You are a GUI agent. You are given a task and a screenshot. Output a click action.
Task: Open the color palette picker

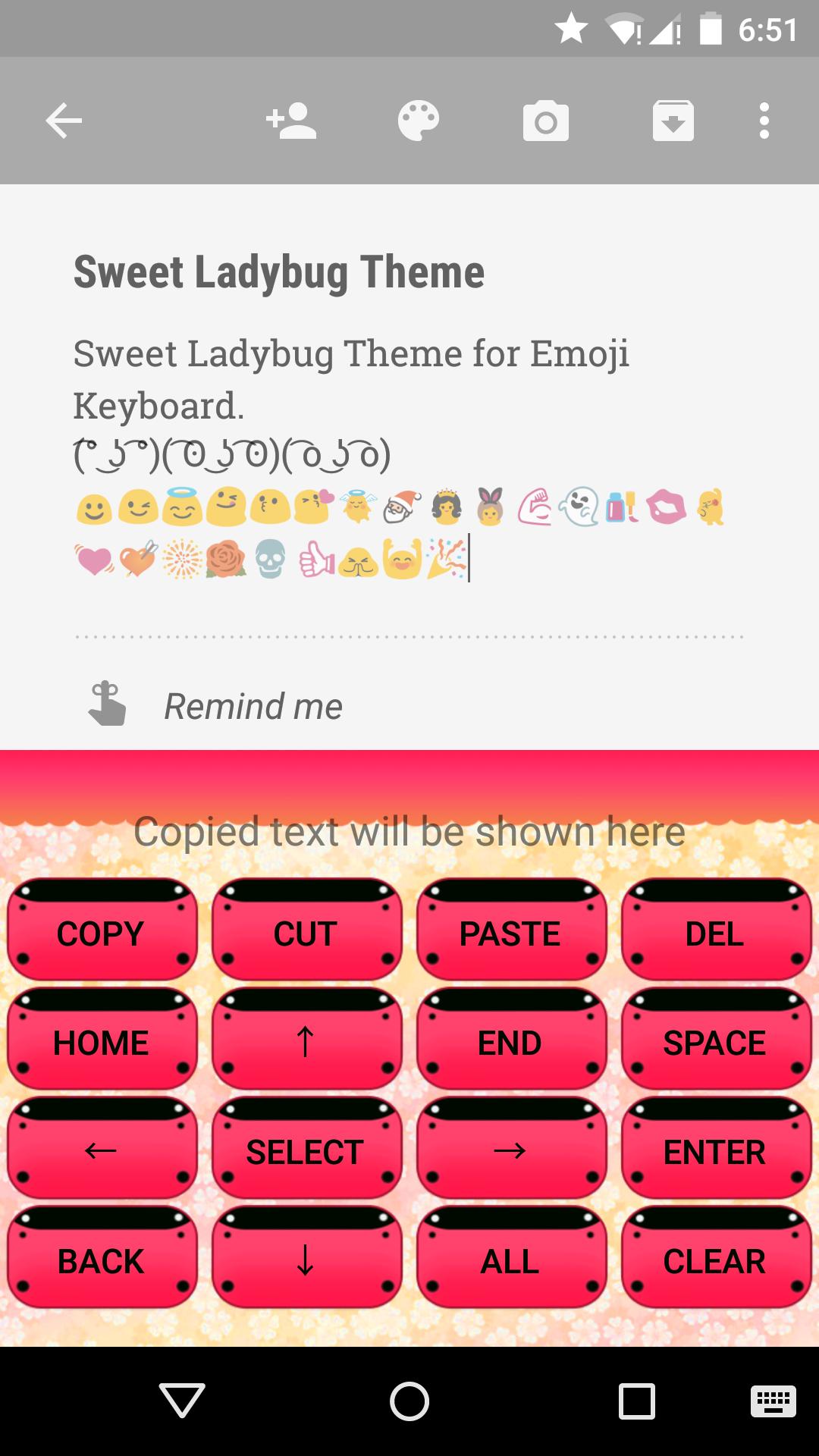[x=418, y=119]
